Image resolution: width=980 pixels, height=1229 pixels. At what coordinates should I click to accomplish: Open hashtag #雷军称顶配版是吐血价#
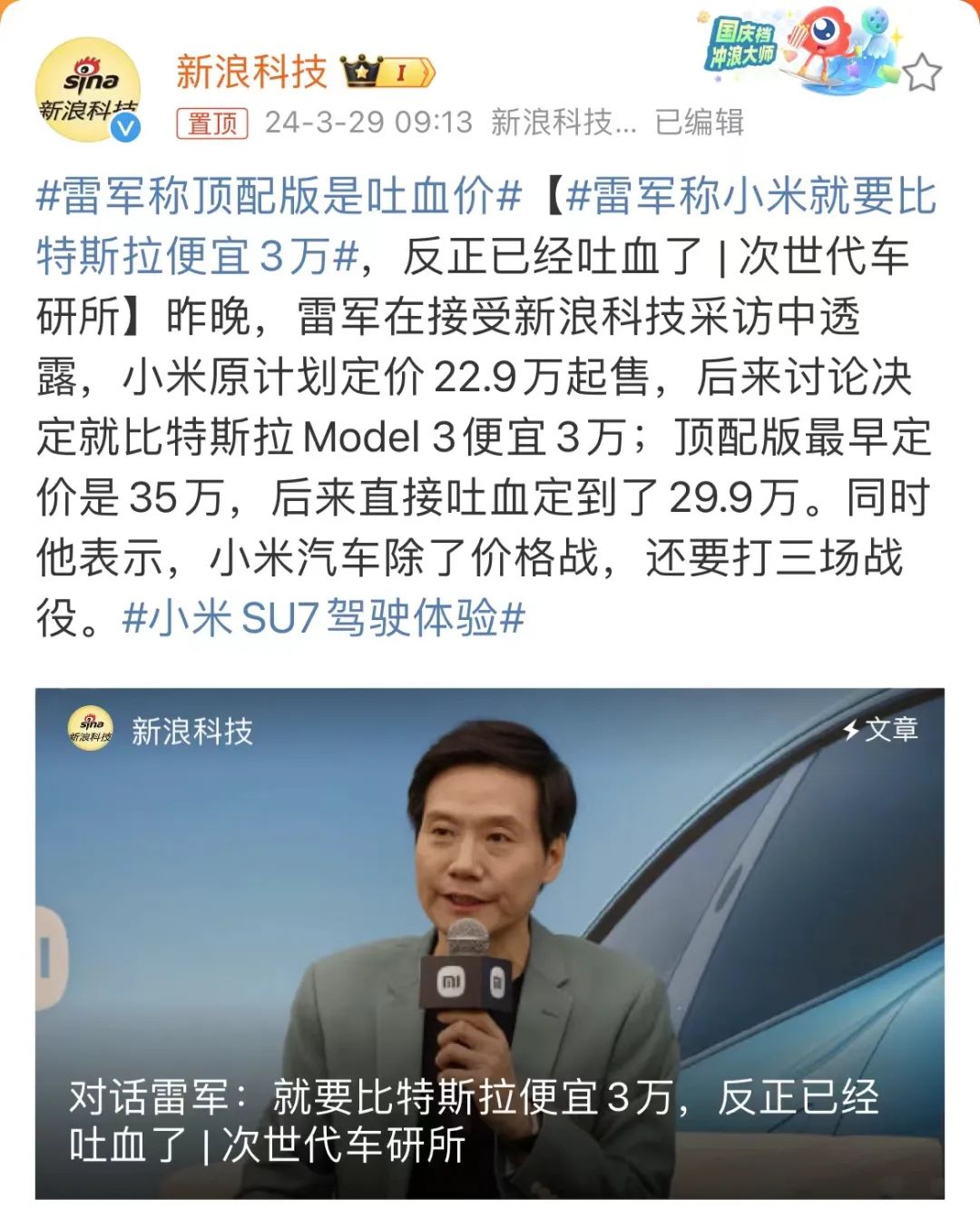(x=279, y=197)
